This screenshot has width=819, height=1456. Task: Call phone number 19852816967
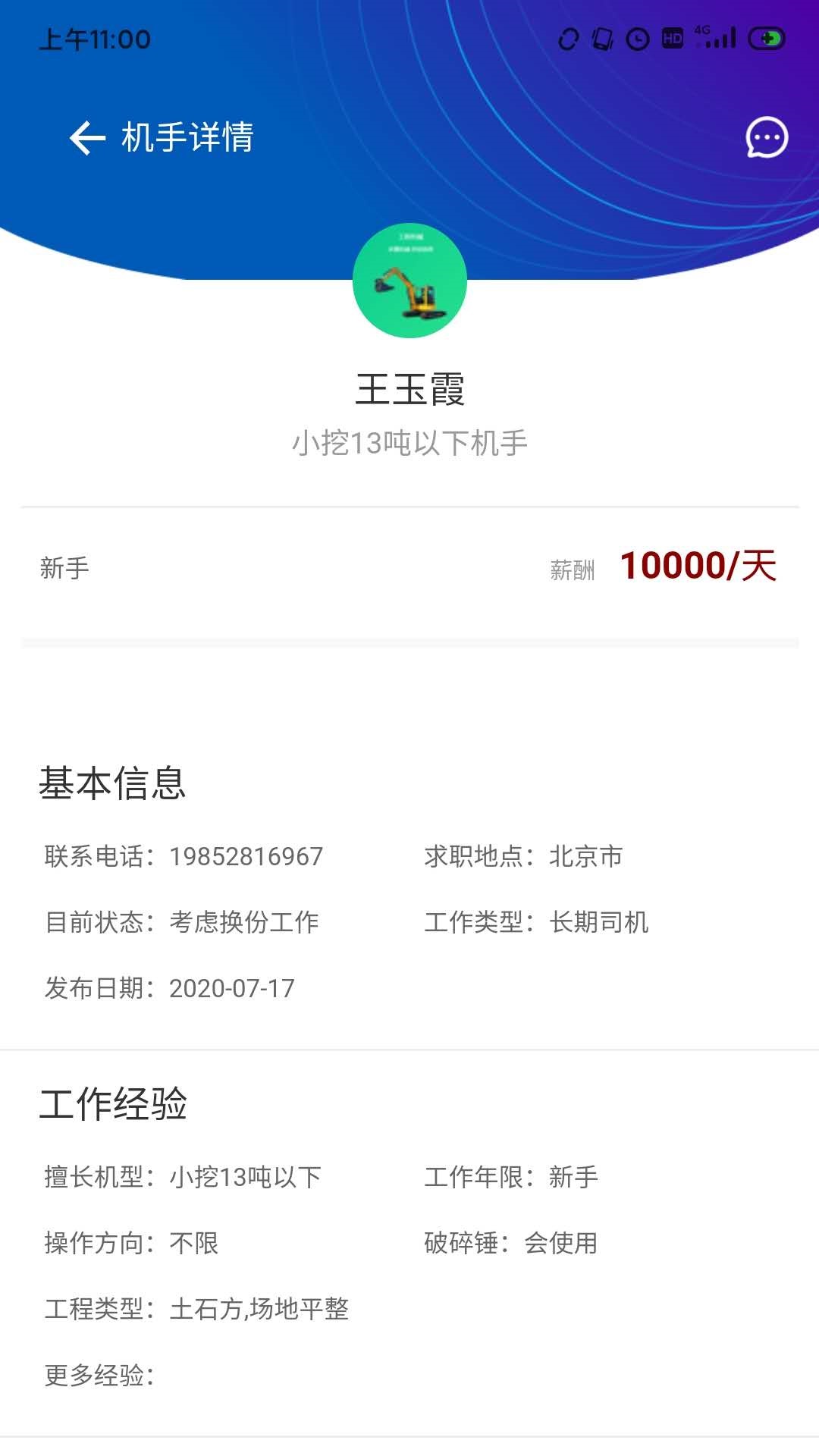246,857
